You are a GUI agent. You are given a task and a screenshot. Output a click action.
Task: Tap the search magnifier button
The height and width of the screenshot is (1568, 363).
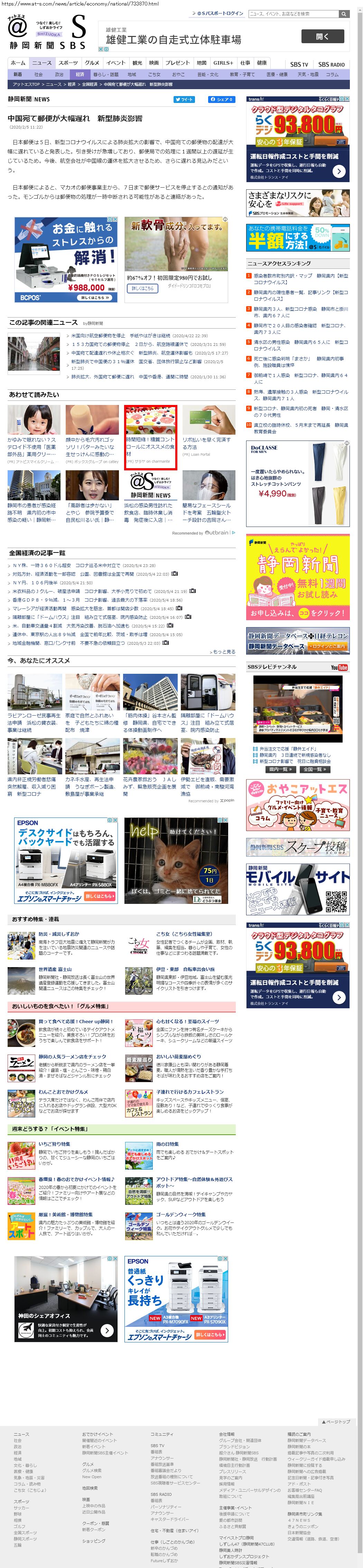[x=344, y=13]
